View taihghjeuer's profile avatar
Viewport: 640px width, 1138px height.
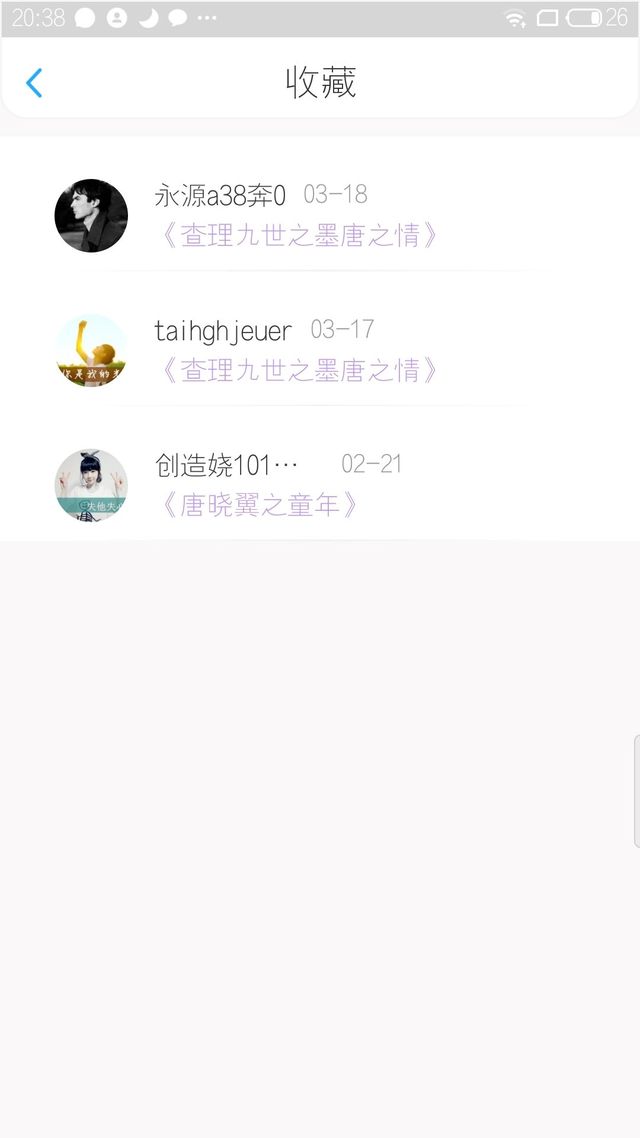[91, 351]
